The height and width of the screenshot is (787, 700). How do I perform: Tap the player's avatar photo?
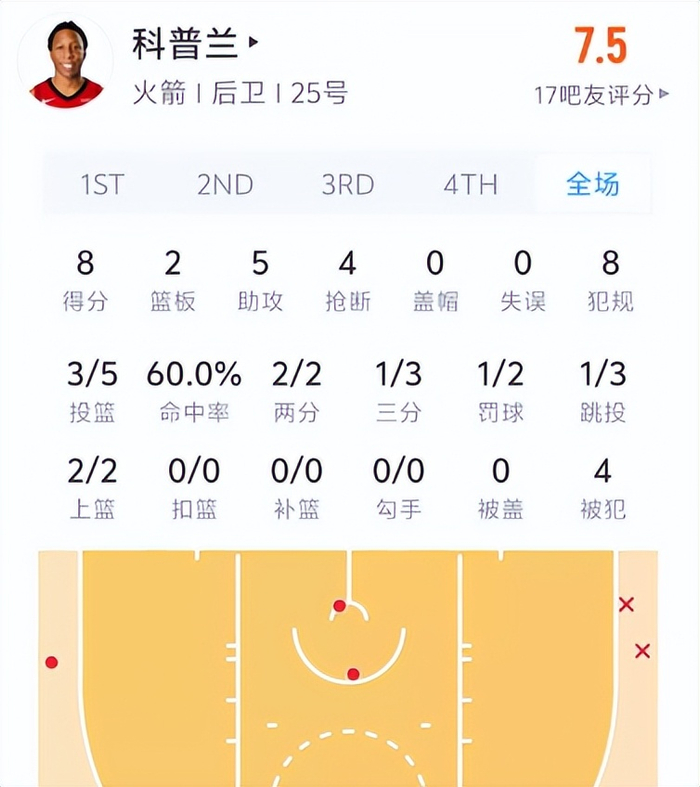66,63
